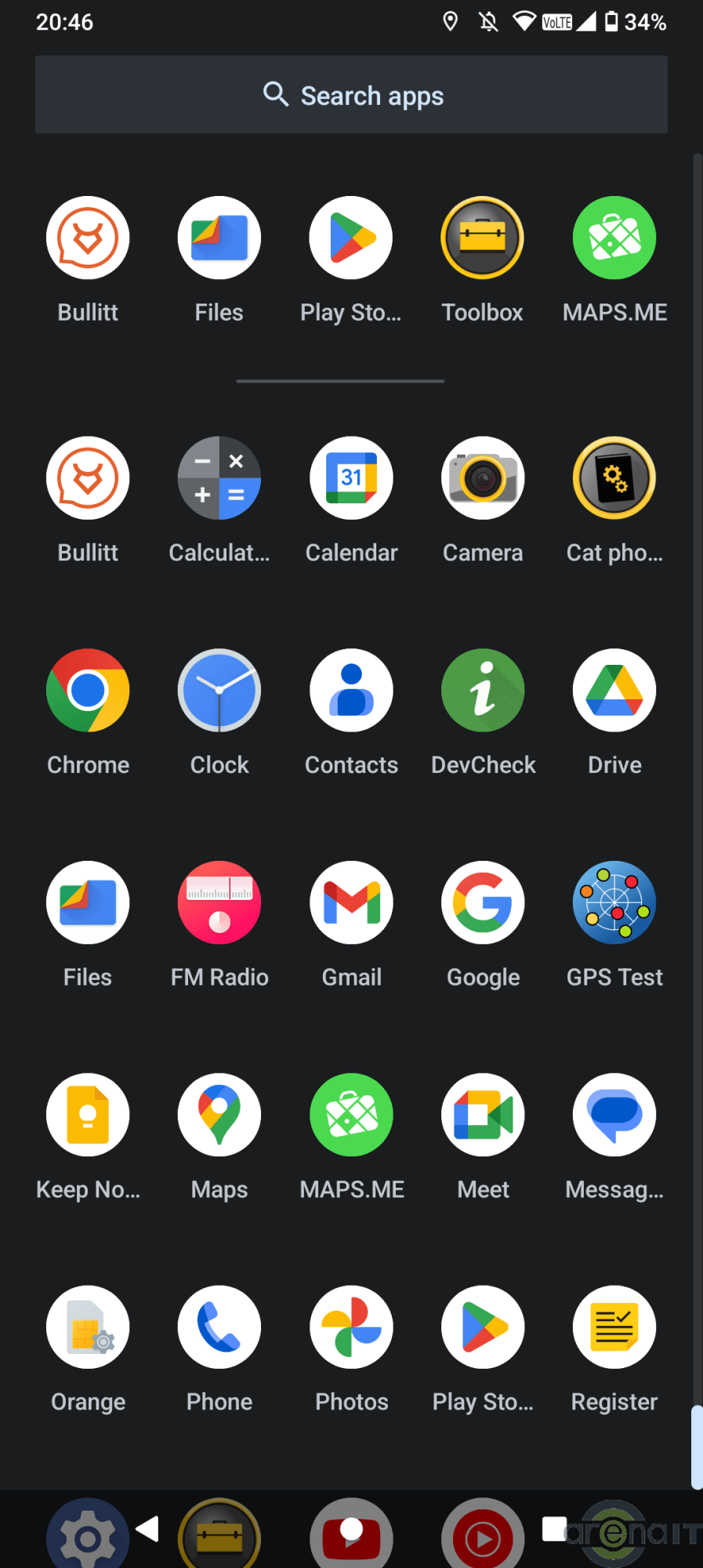This screenshot has height=1568, width=703.
Task: Launch the Toolbox app
Action: pos(482,238)
